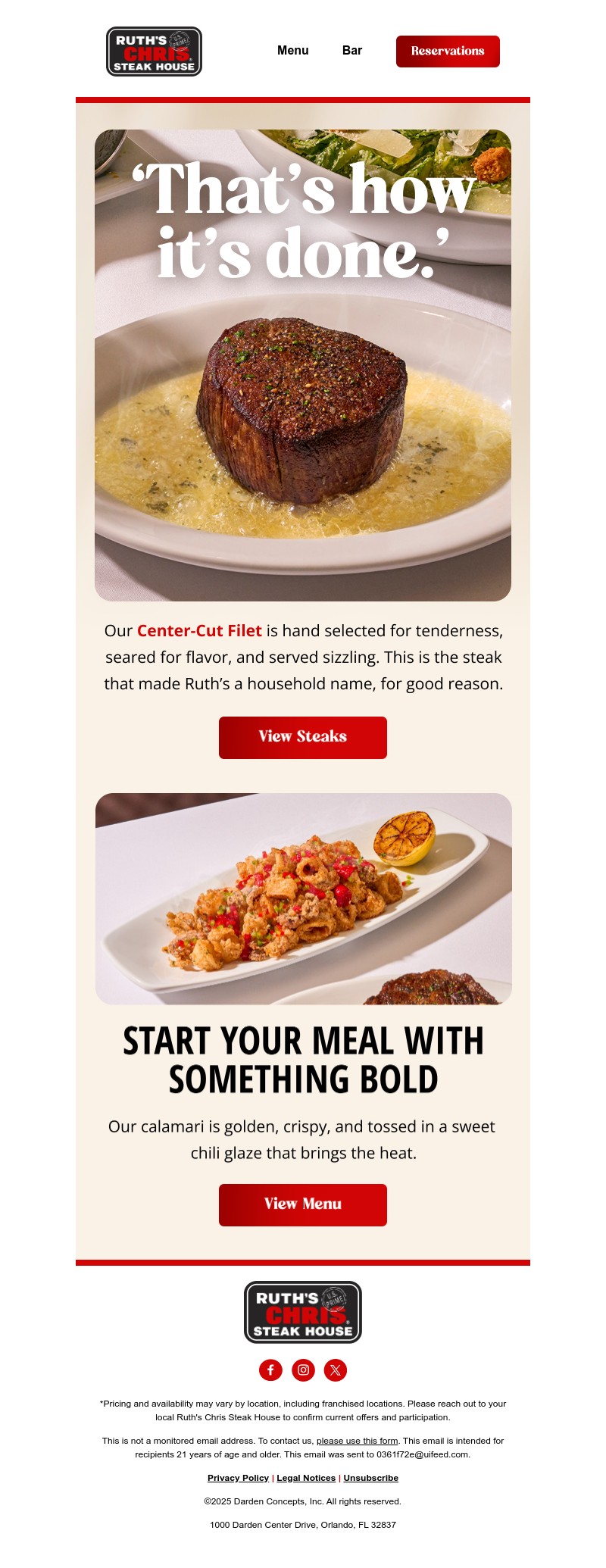The image size is (606, 1568).
Task: Open the Bar navigation item
Action: point(351,51)
